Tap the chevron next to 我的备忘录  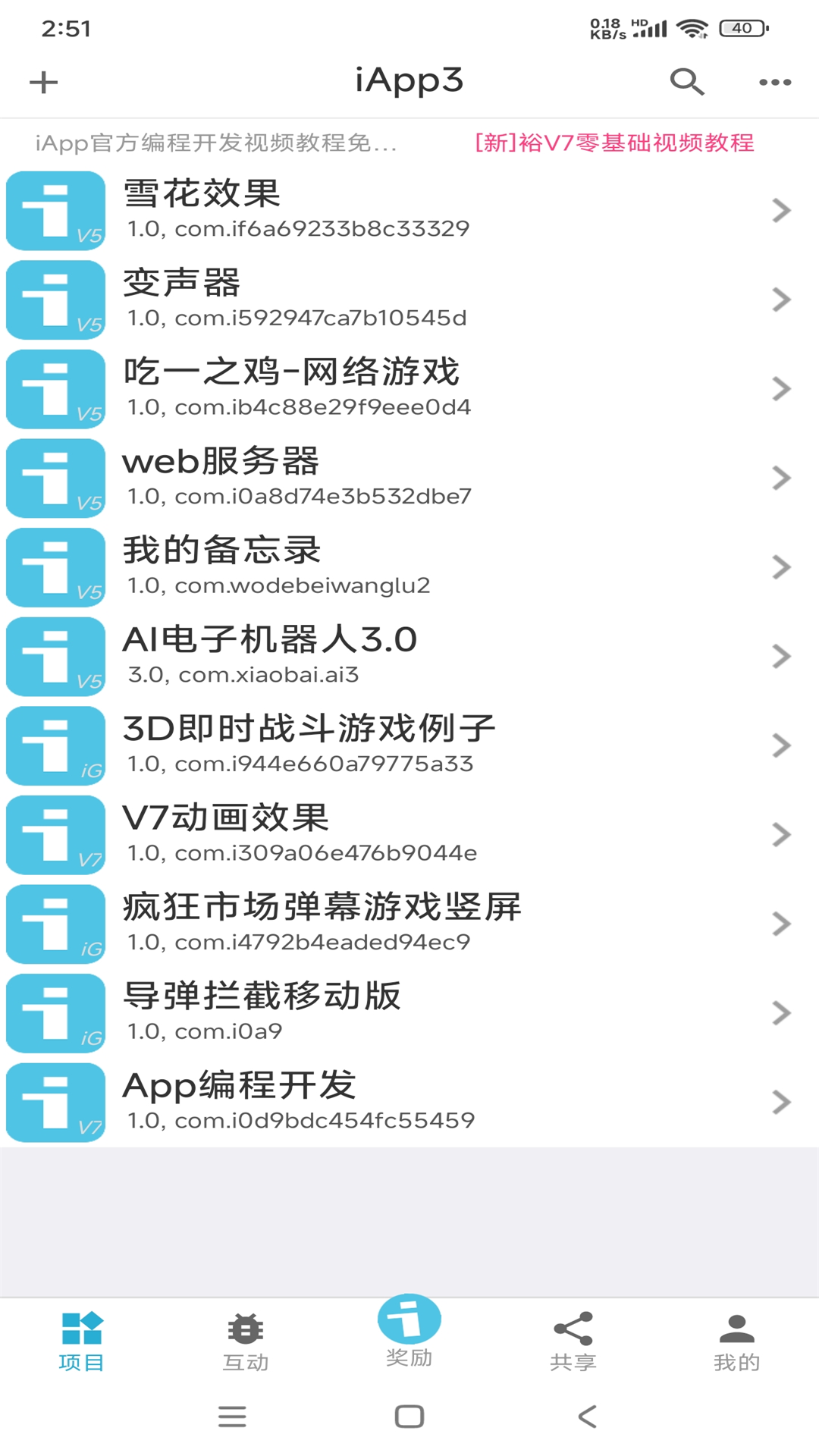point(782,566)
